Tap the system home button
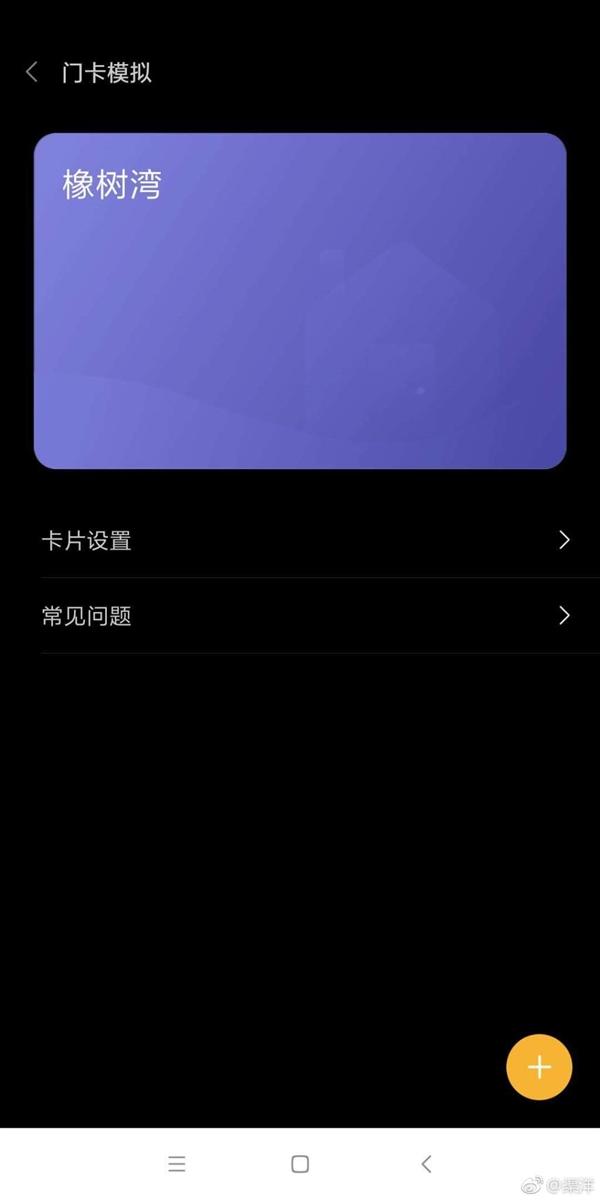This screenshot has width=600, height=1200. (x=300, y=1163)
